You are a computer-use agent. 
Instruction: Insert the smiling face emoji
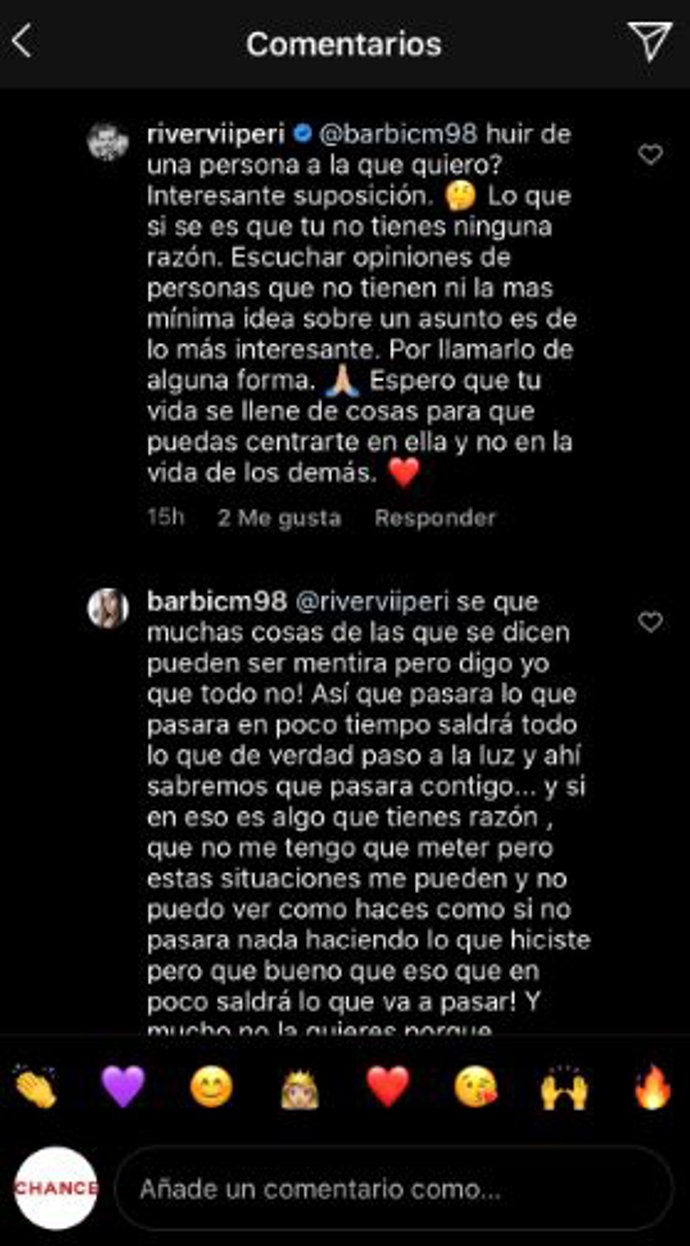pos(212,1086)
